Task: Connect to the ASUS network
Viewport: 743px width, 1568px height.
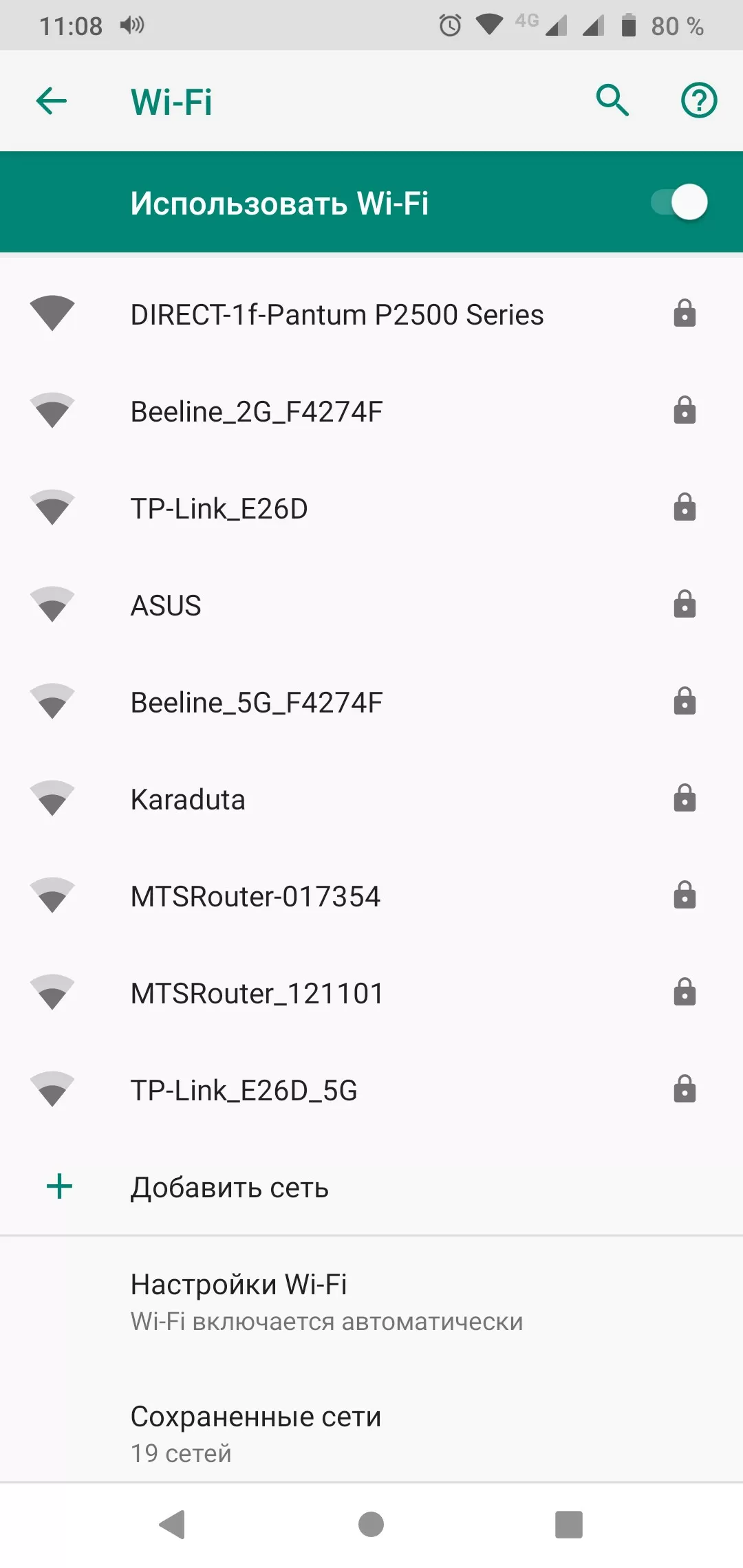Action: pos(166,606)
